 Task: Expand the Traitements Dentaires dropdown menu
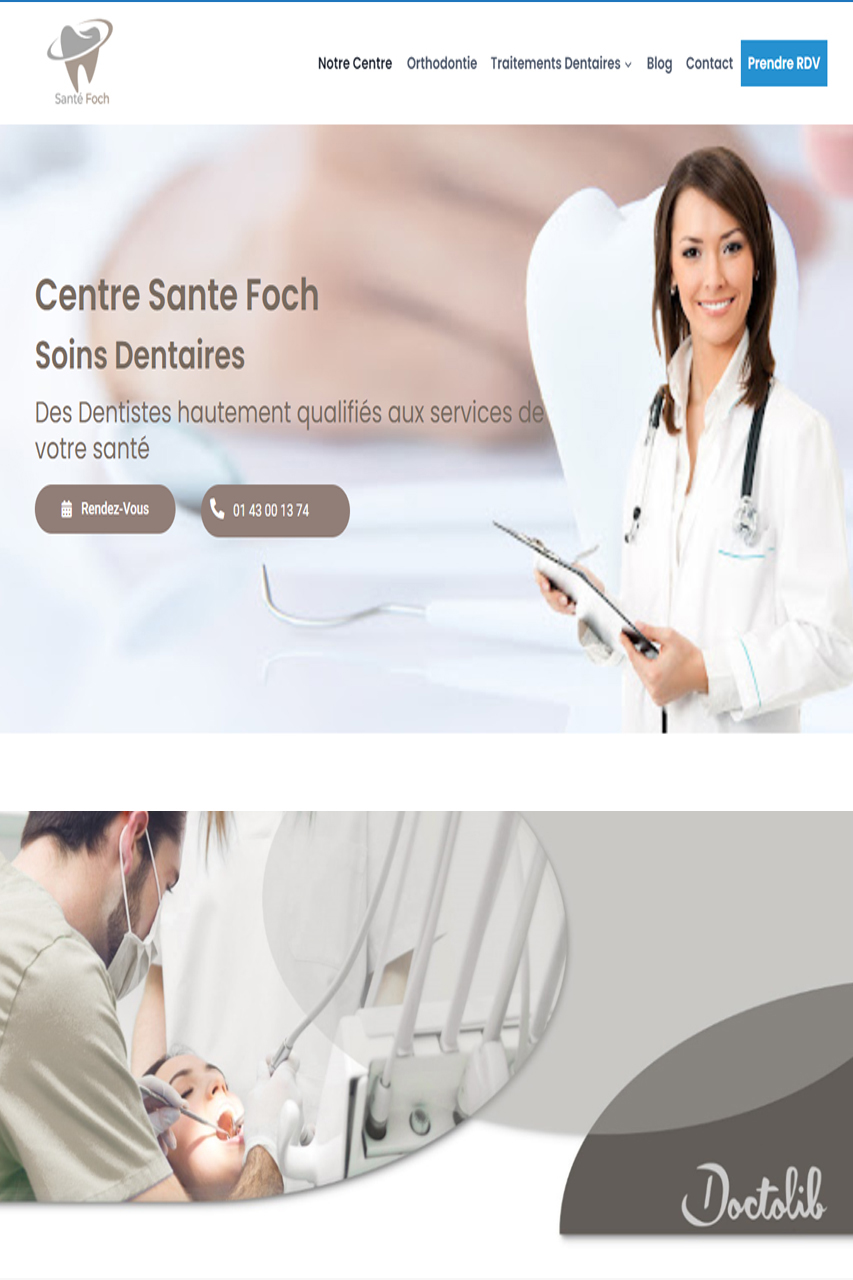click(561, 63)
